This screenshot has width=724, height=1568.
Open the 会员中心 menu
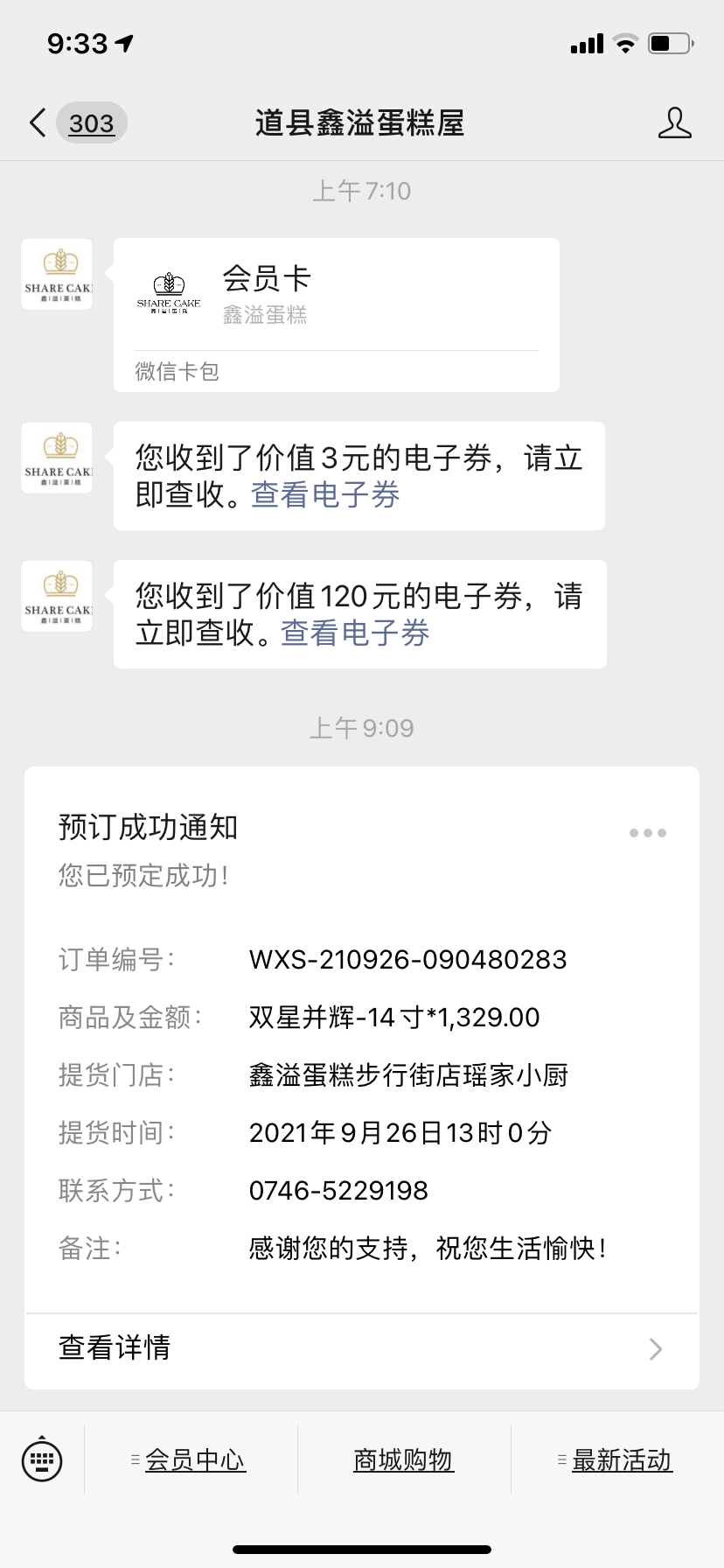click(191, 1459)
